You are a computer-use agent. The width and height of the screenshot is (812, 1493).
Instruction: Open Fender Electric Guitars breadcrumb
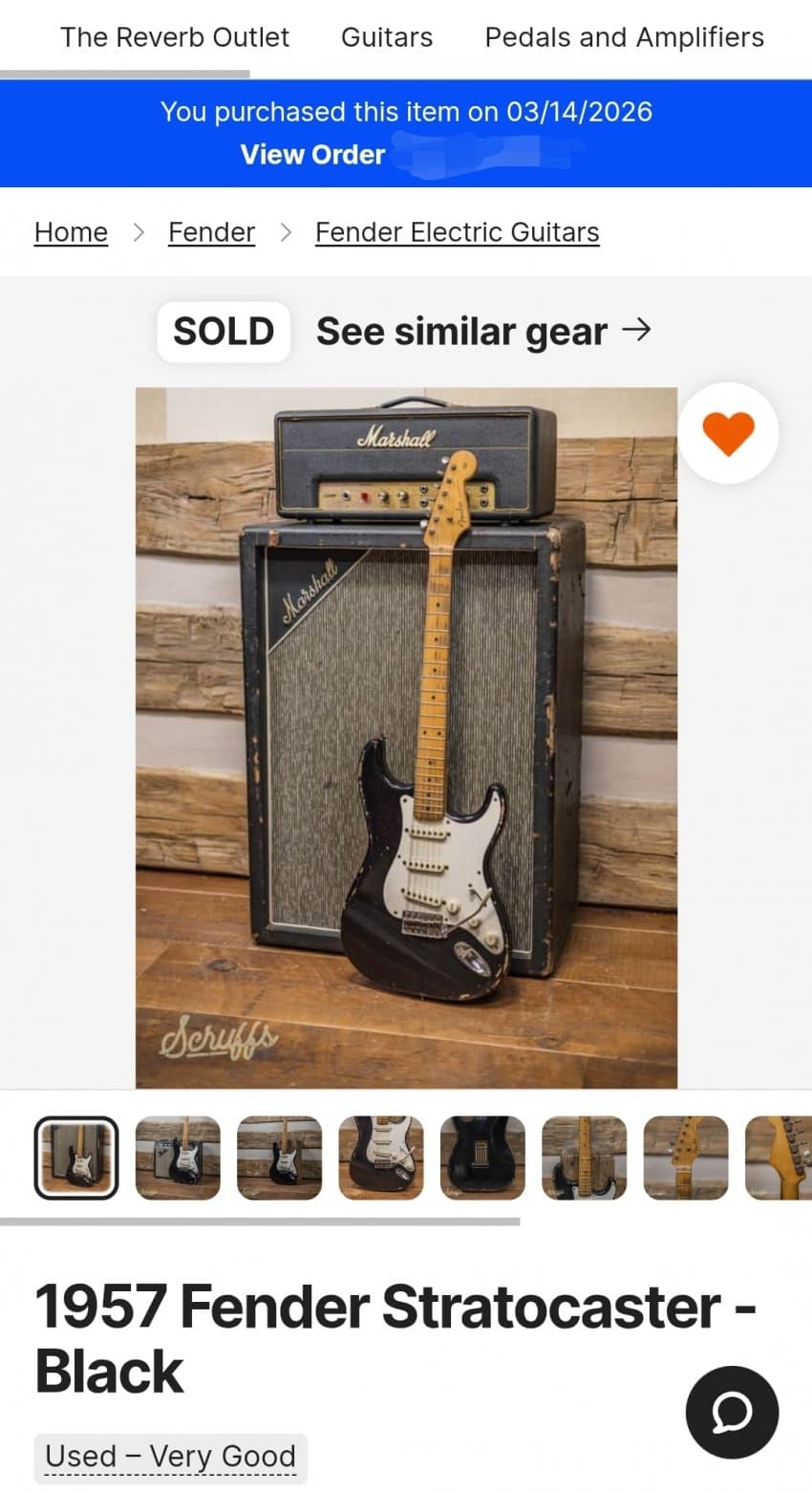click(x=457, y=232)
